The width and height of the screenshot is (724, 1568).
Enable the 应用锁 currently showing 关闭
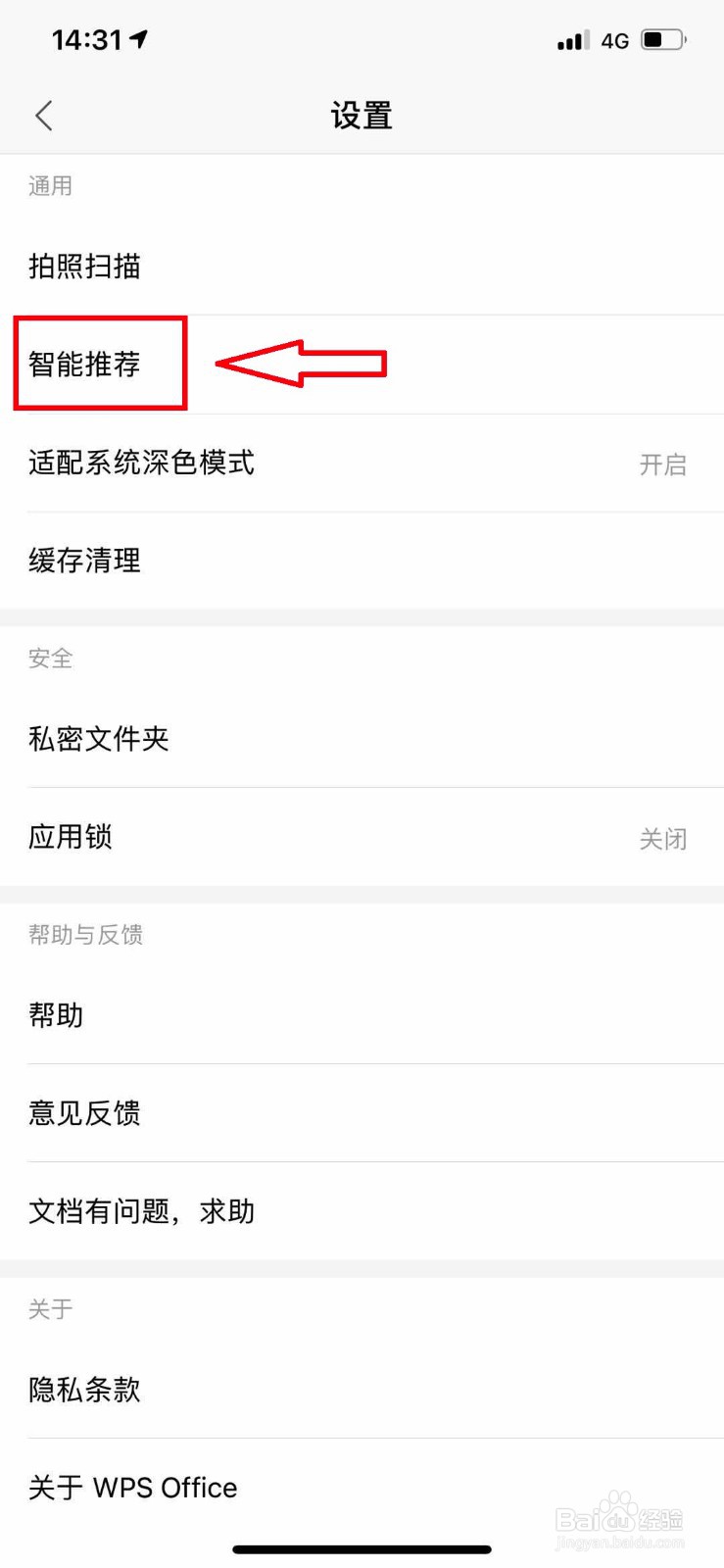pos(663,838)
